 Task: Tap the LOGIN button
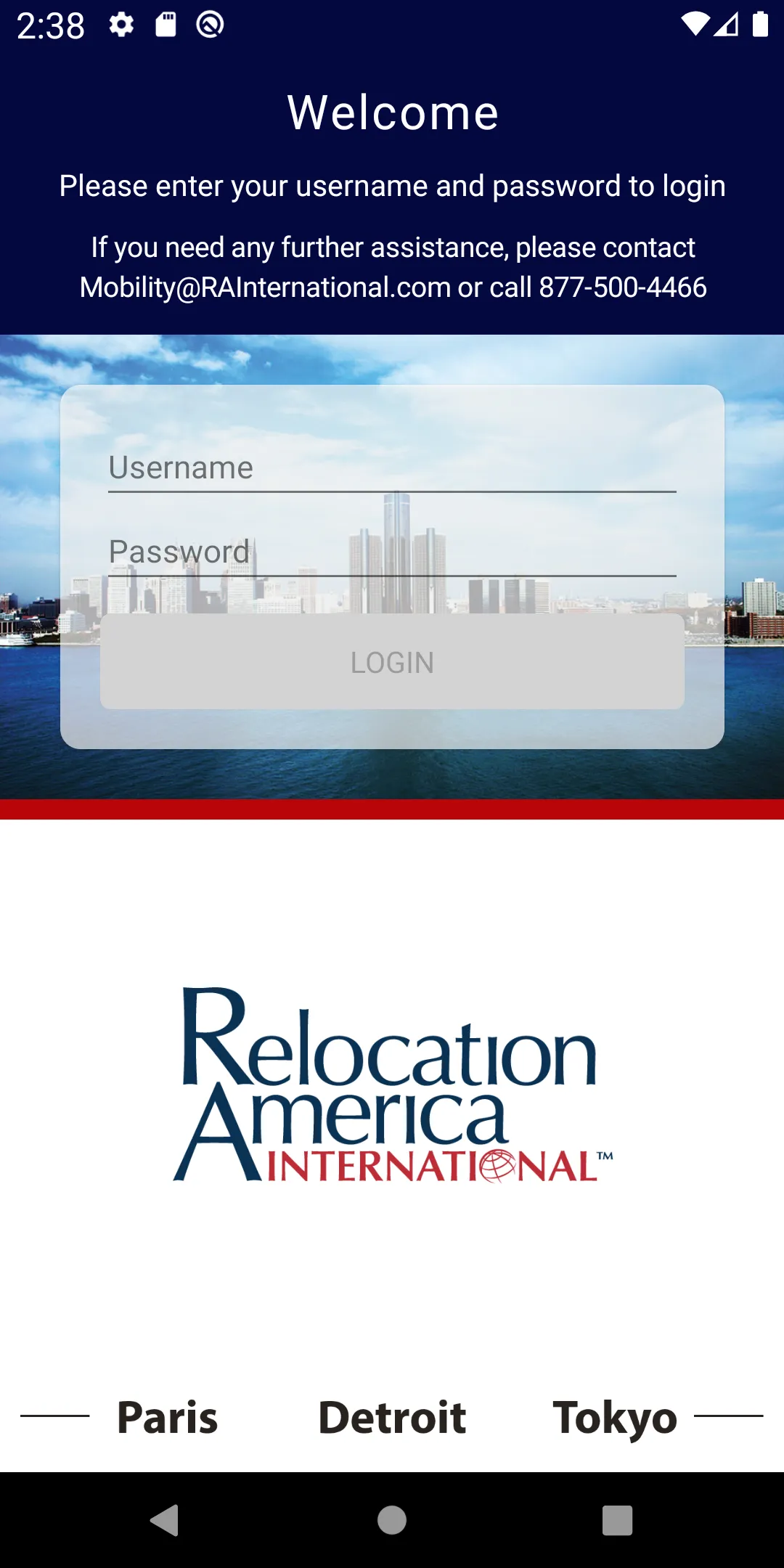click(392, 662)
